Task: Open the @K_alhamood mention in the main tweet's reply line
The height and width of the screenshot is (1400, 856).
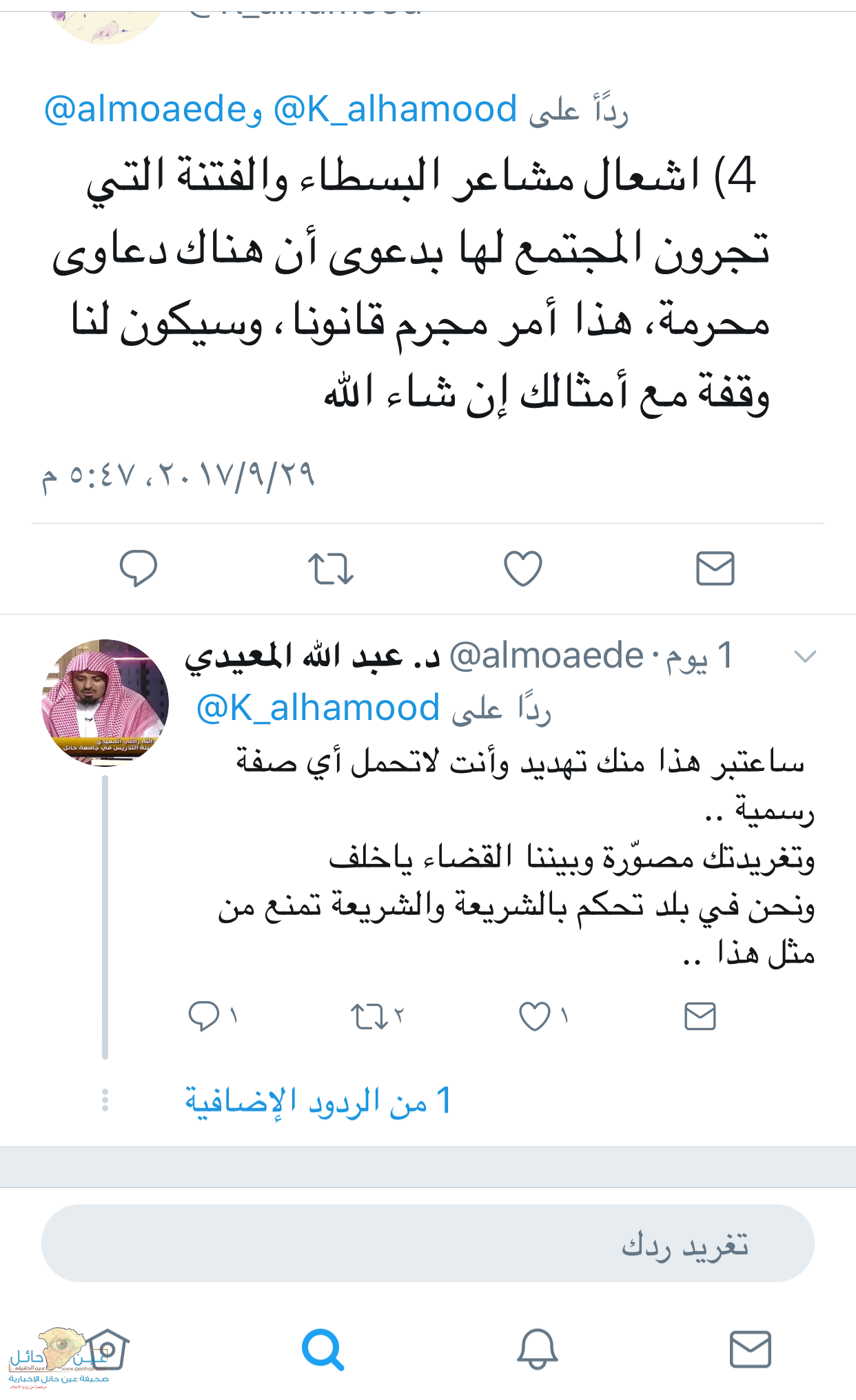Action: click(395, 110)
